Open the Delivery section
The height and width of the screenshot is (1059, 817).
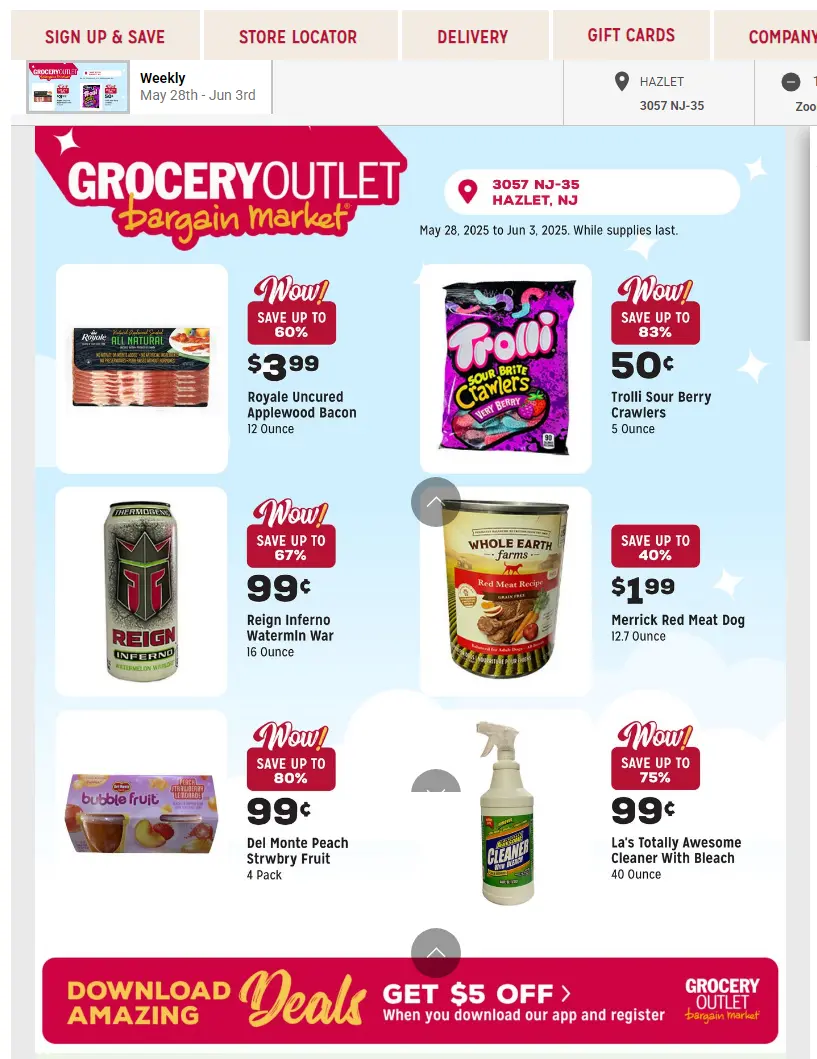tap(473, 37)
